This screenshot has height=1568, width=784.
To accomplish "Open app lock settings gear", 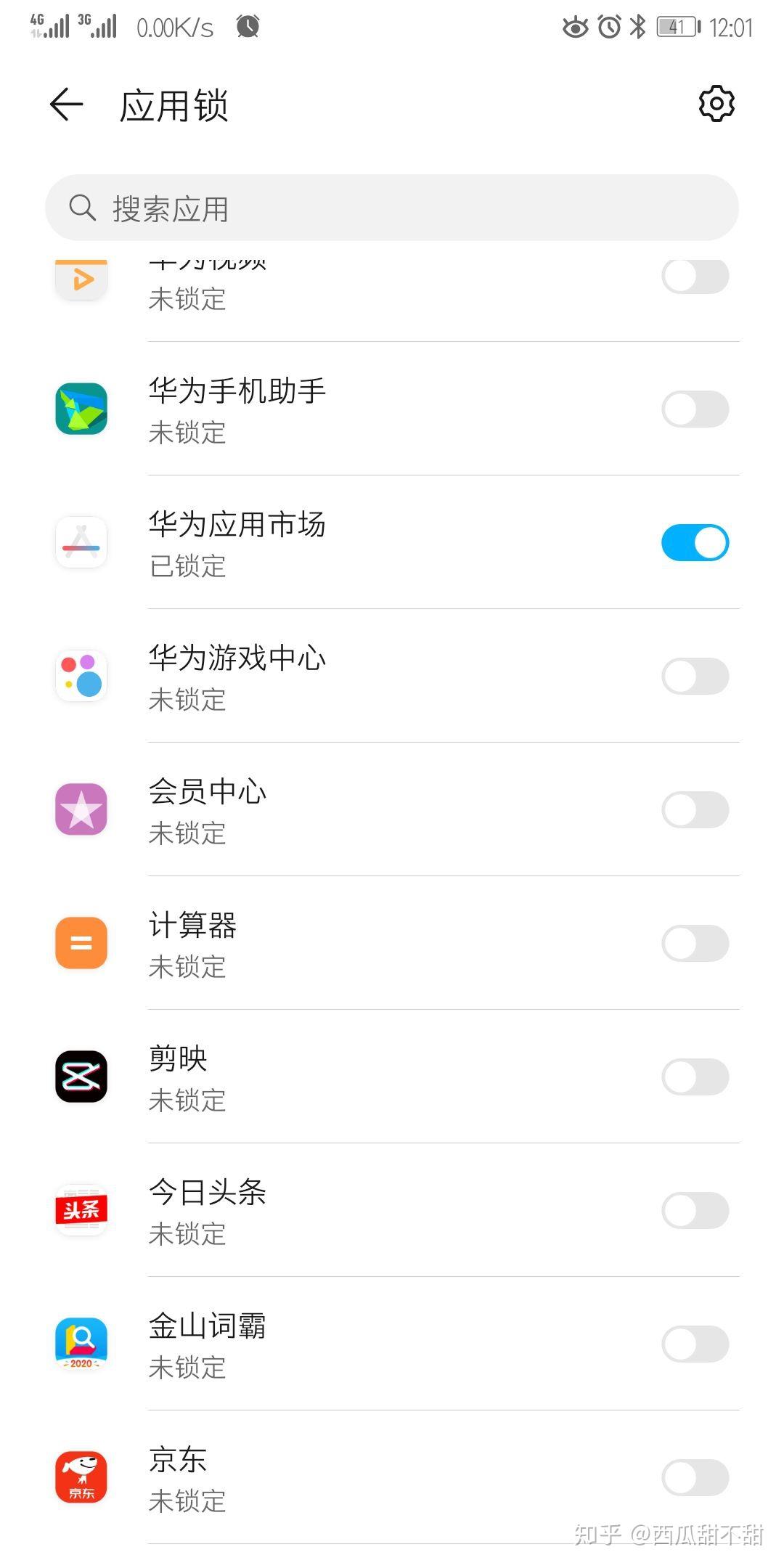I will 716,104.
